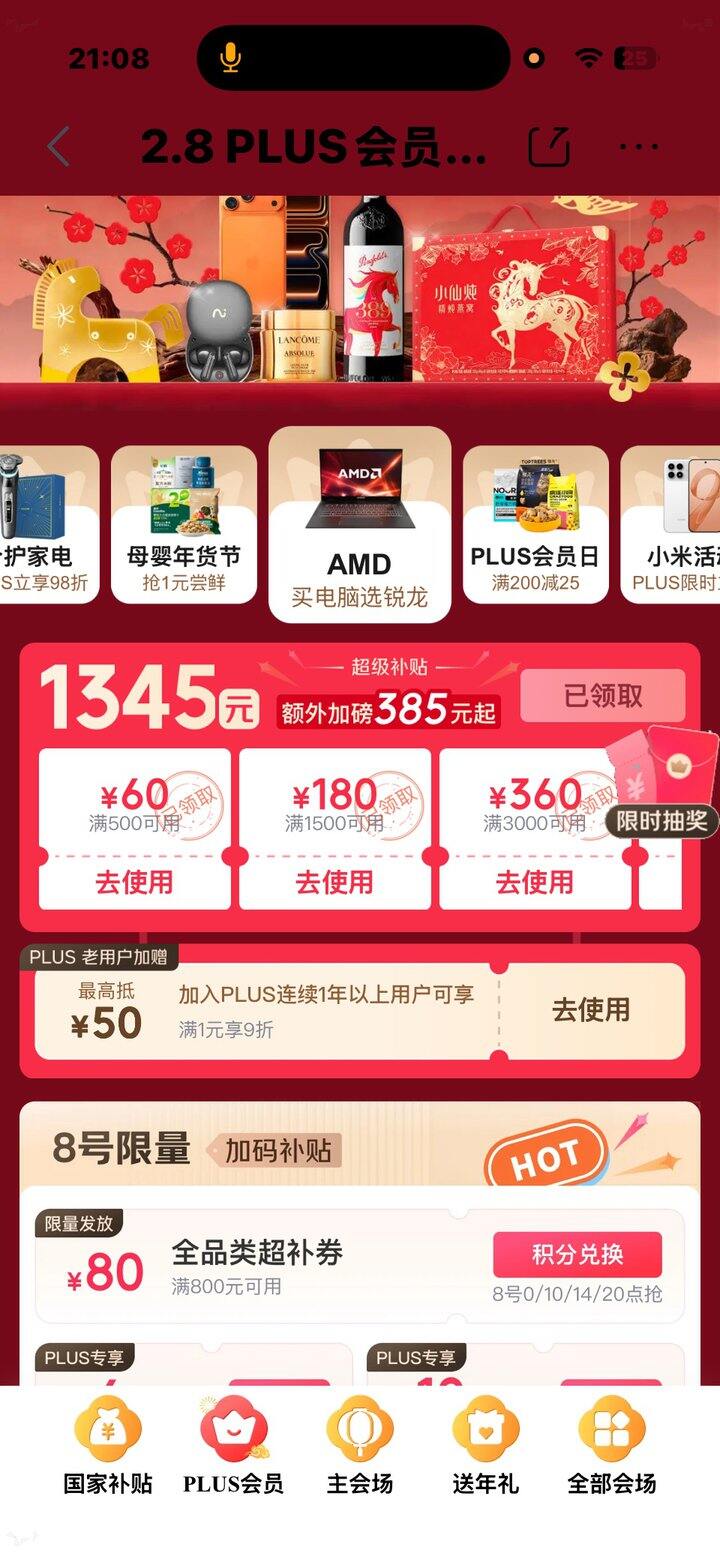Viewport: 720px width, 1559px height.
Task: Use the ¥360 满3000可用 coupon
Action: [x=534, y=882]
